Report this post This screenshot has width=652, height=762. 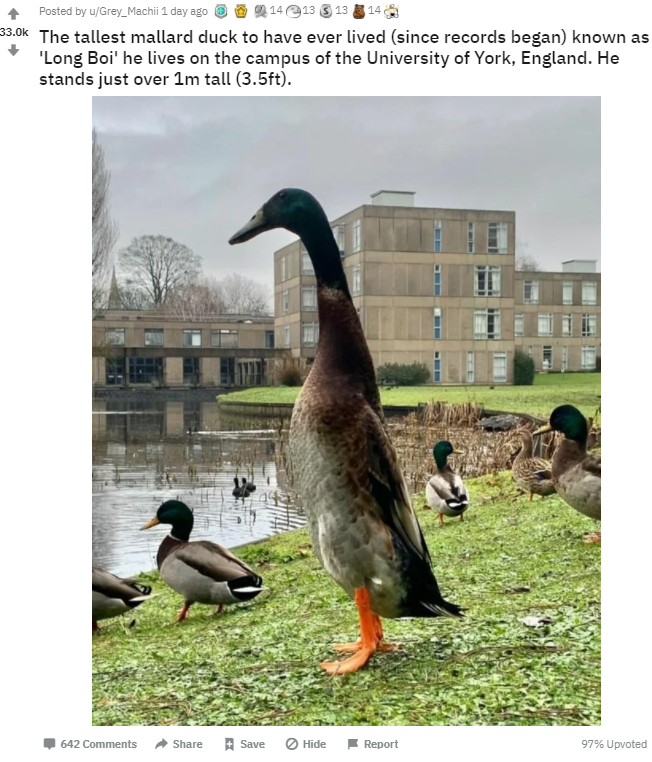[372, 744]
